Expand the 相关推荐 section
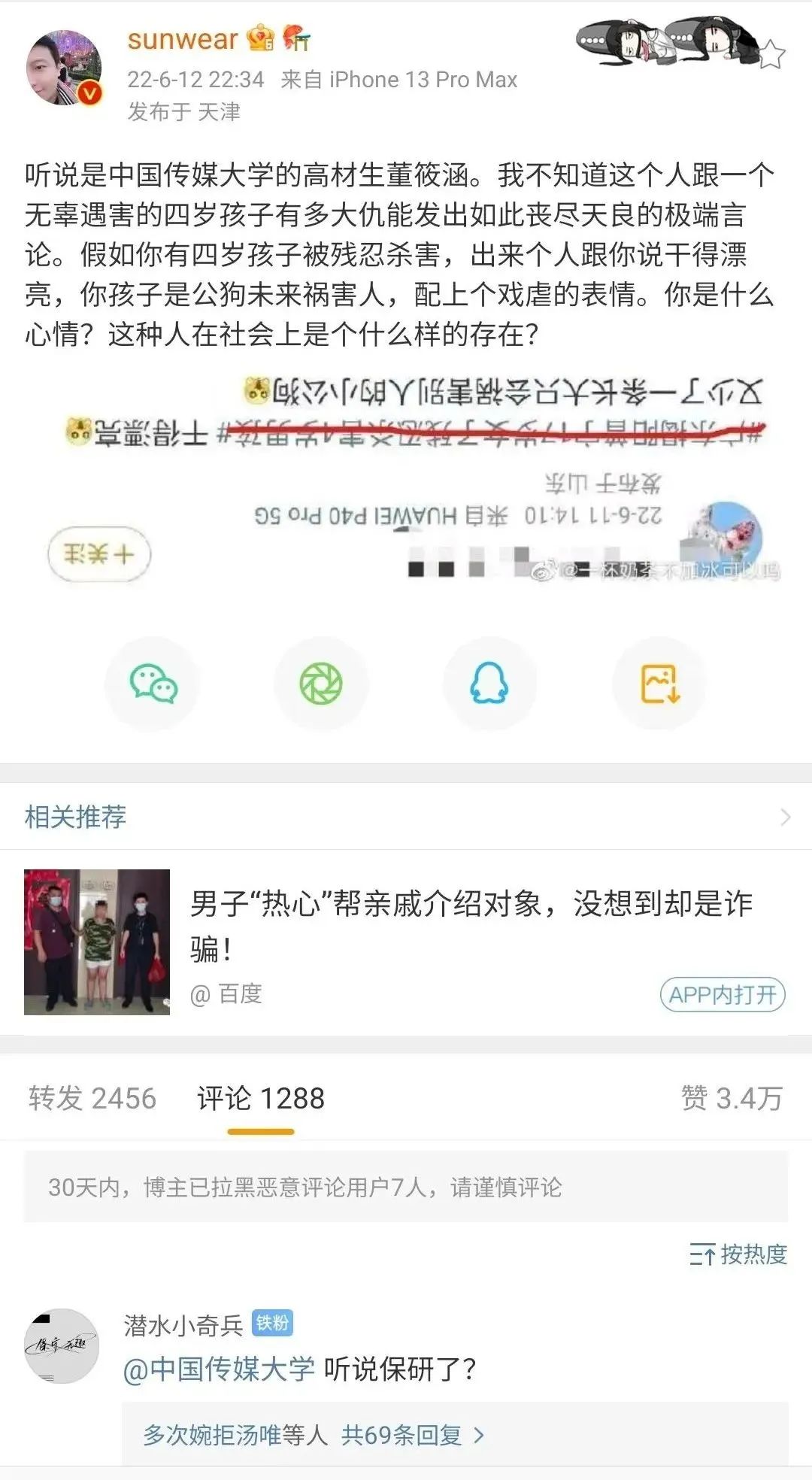 785,817
